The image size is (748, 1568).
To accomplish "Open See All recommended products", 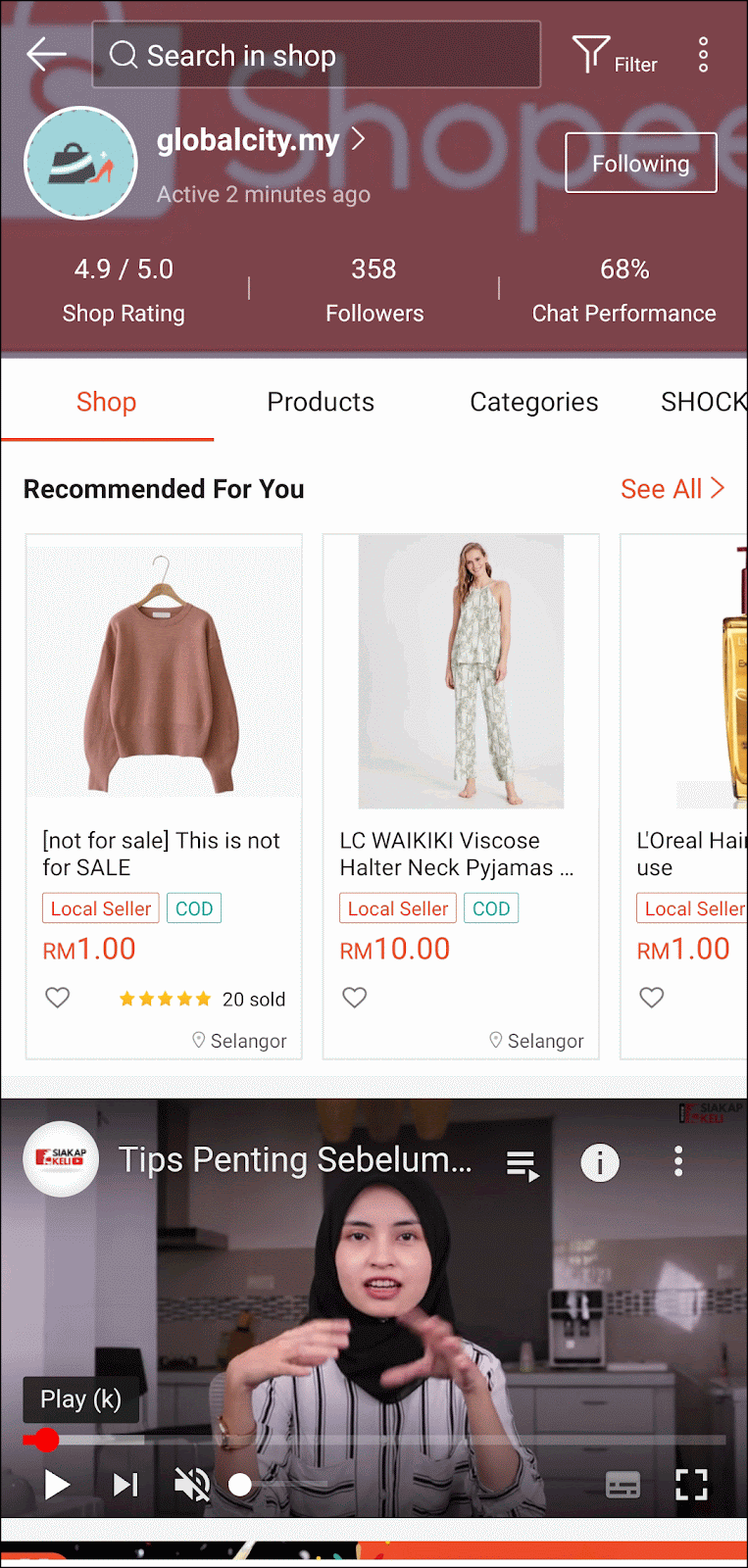I will pyautogui.click(x=673, y=488).
